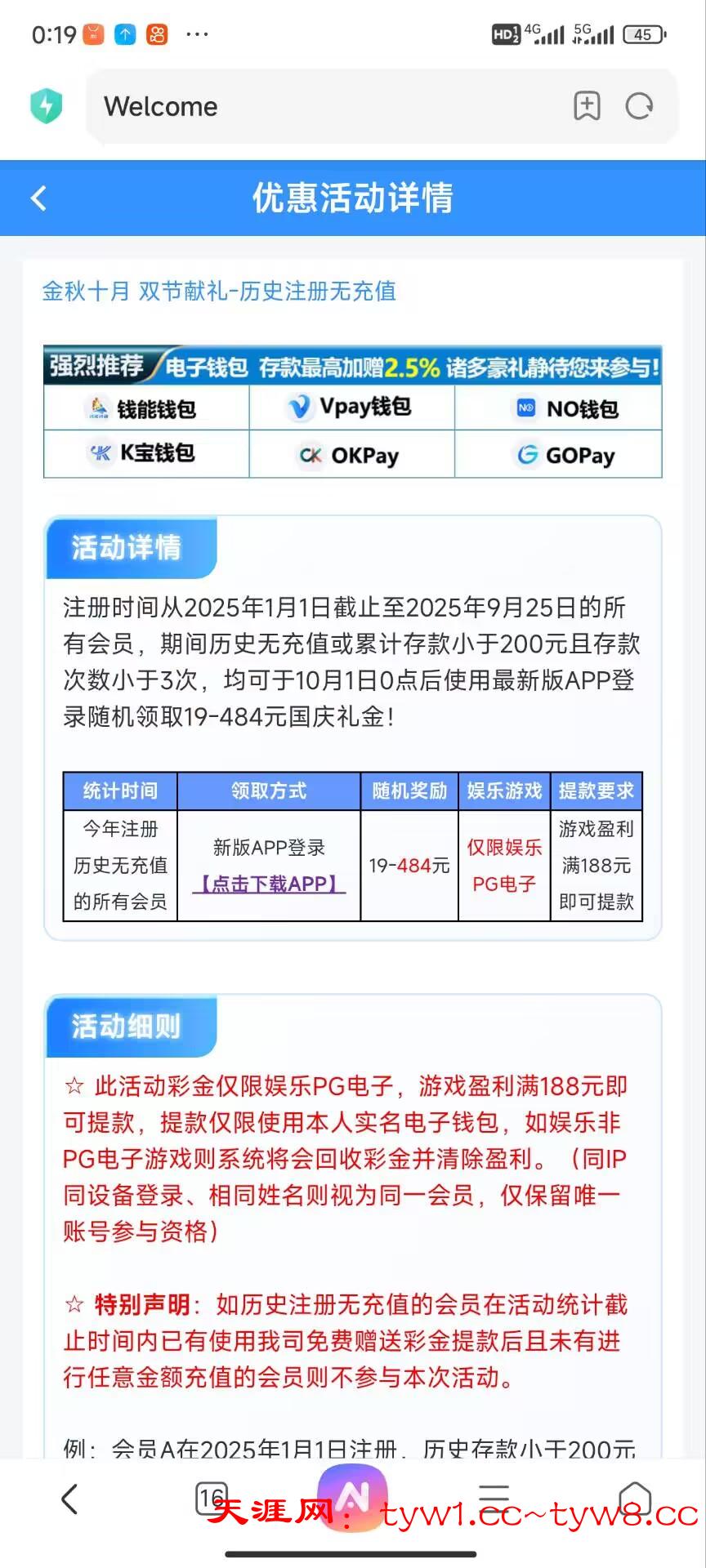Tap the back arrow beside 优惠活动详情
Viewport: 706px width, 1568px height.
38,198
